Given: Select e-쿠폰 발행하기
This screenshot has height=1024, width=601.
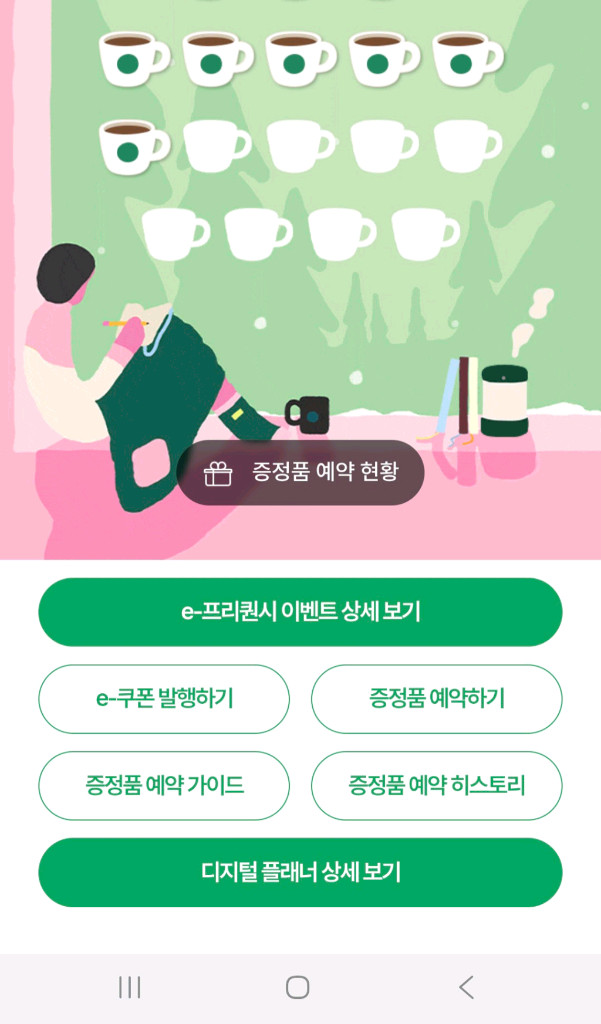Looking at the screenshot, I should 164,699.
